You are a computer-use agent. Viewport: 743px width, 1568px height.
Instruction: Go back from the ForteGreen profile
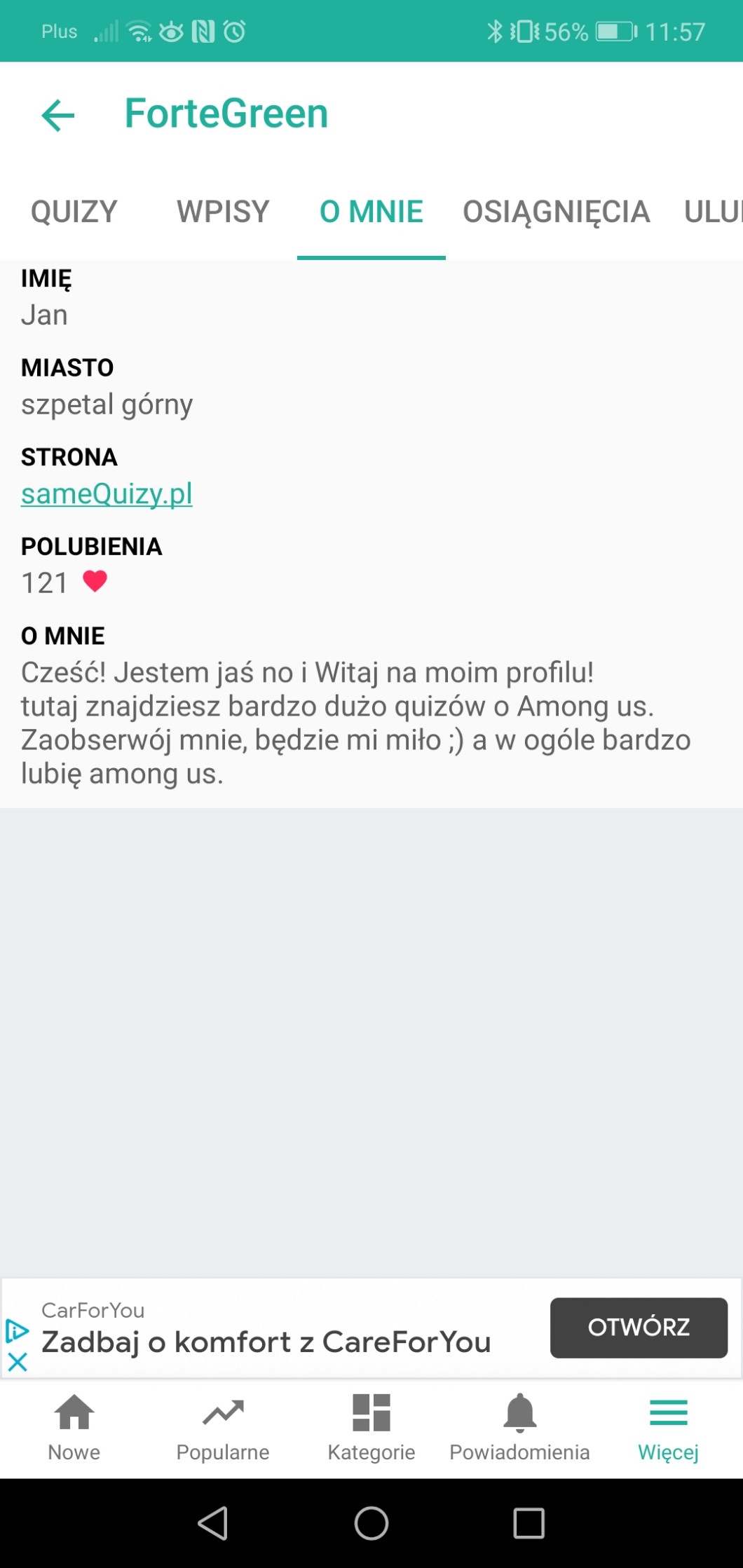(x=58, y=115)
